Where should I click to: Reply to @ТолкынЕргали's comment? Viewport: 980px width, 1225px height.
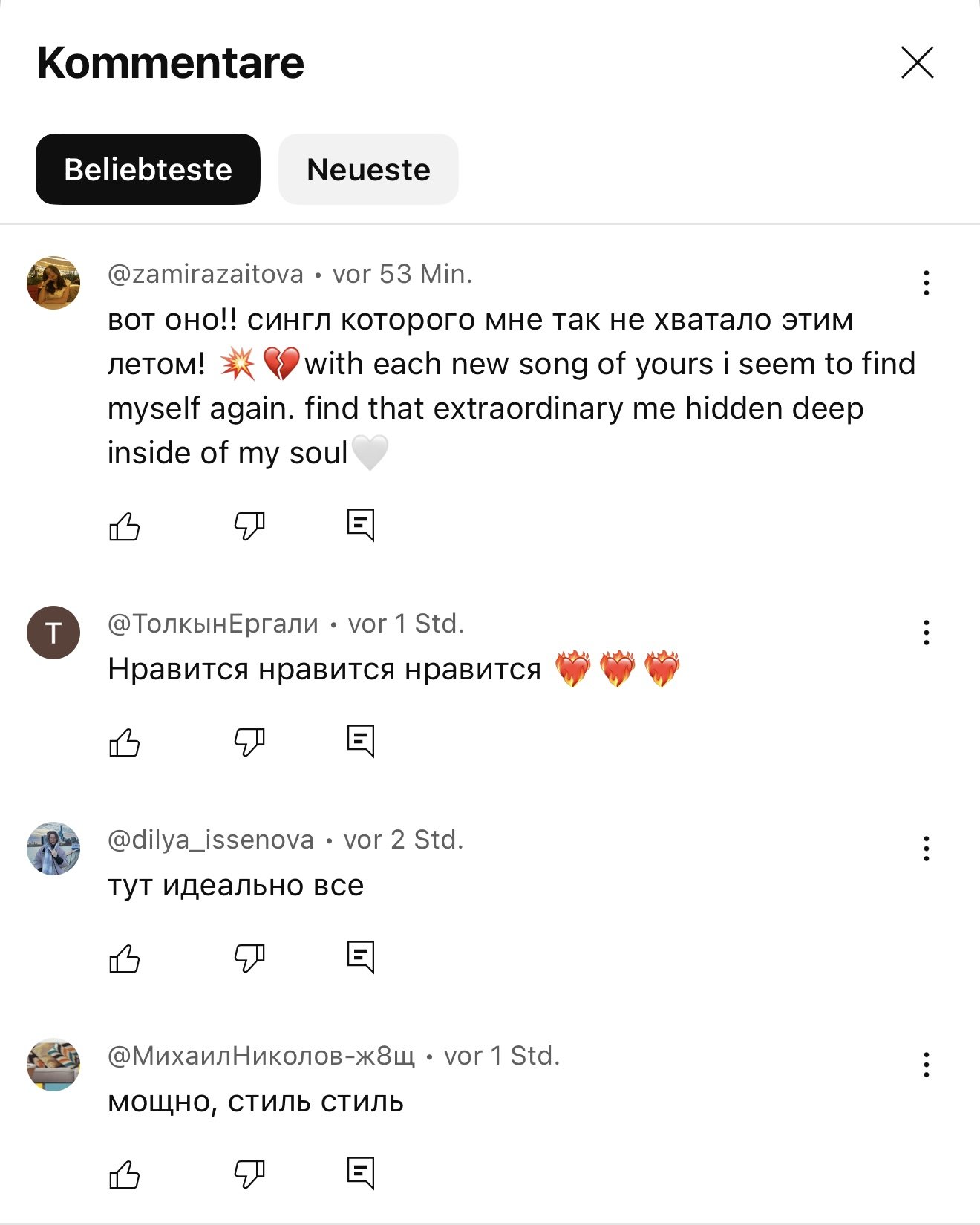361,741
